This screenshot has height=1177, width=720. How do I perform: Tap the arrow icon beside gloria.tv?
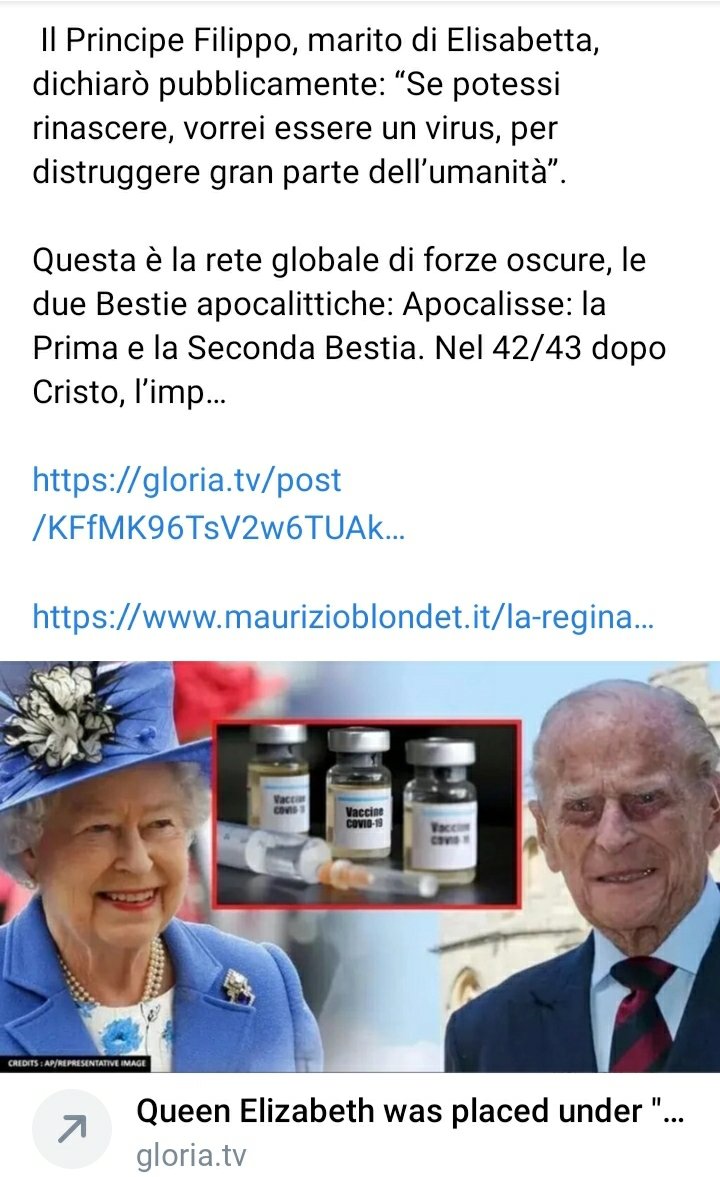72,1129
